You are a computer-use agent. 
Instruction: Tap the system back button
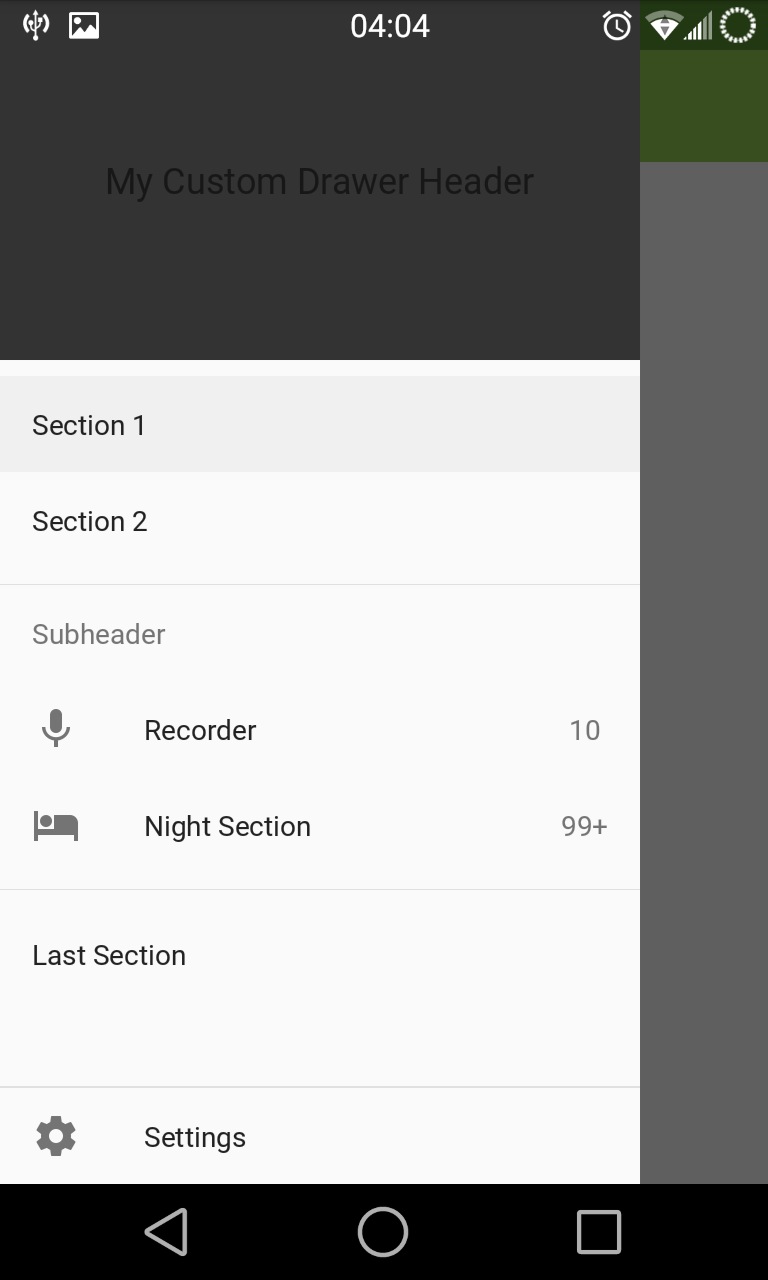click(x=166, y=1231)
